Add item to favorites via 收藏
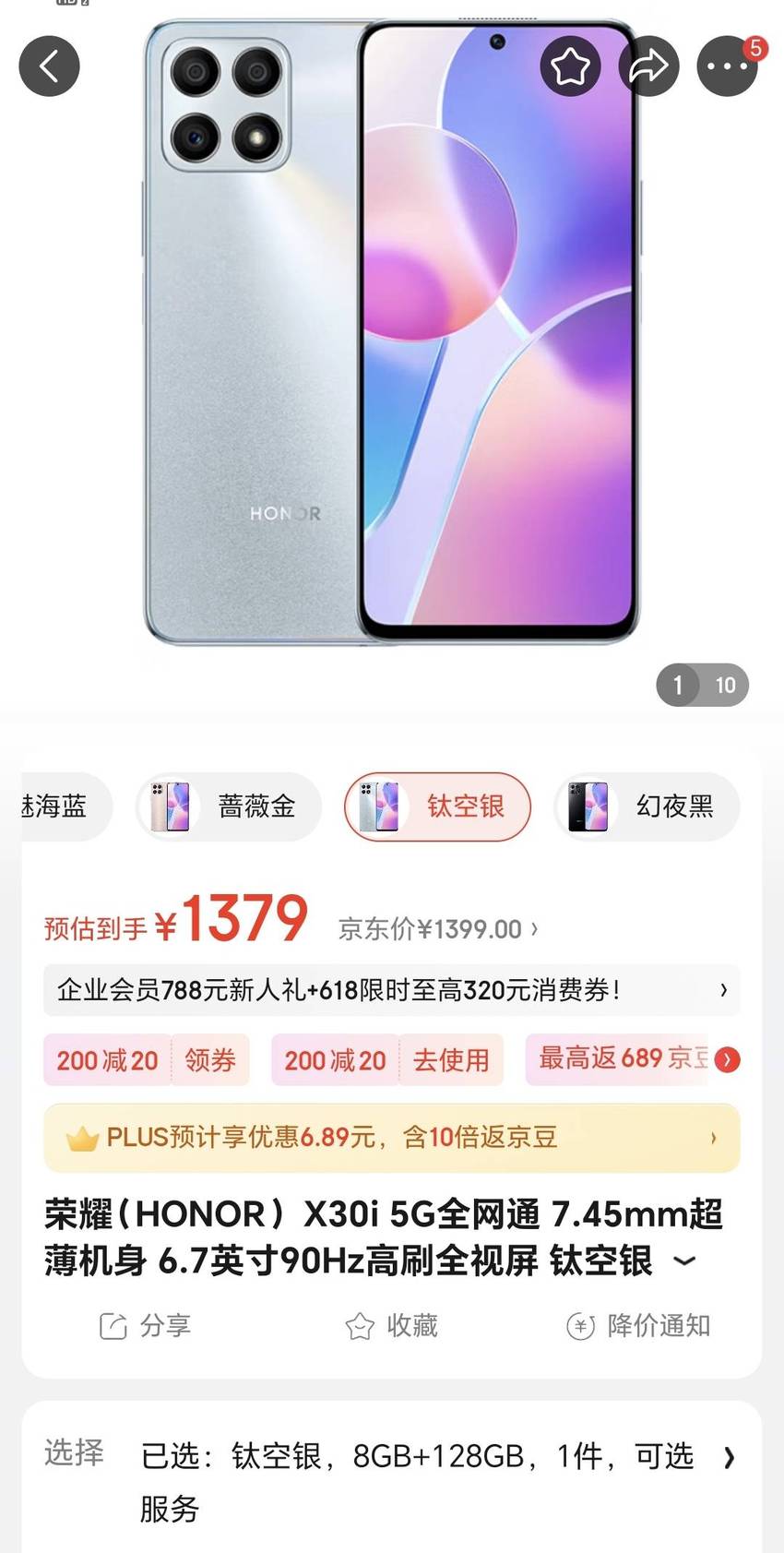This screenshot has width=784, height=1553. [x=391, y=1326]
